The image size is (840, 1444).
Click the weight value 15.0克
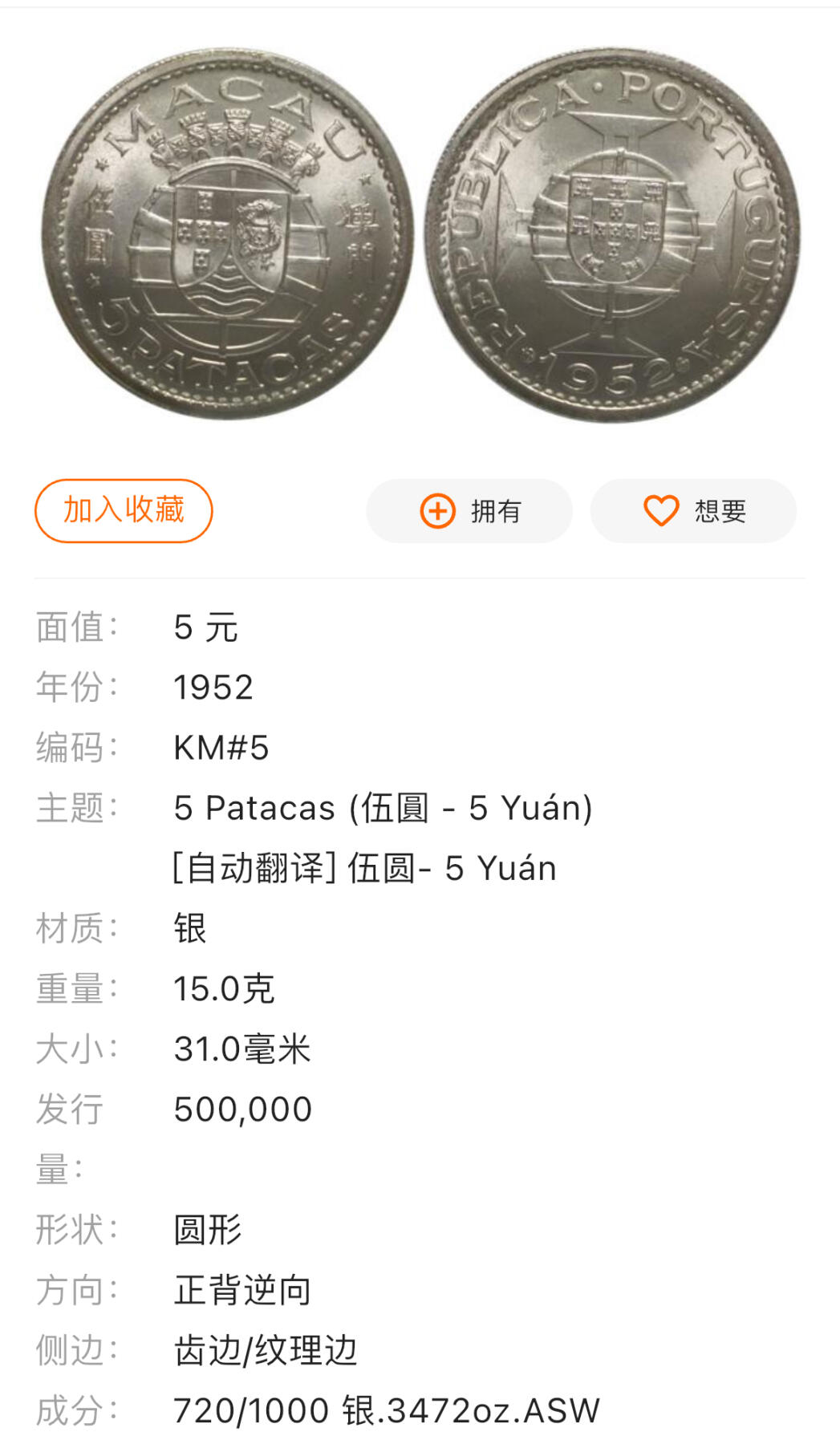coord(223,988)
